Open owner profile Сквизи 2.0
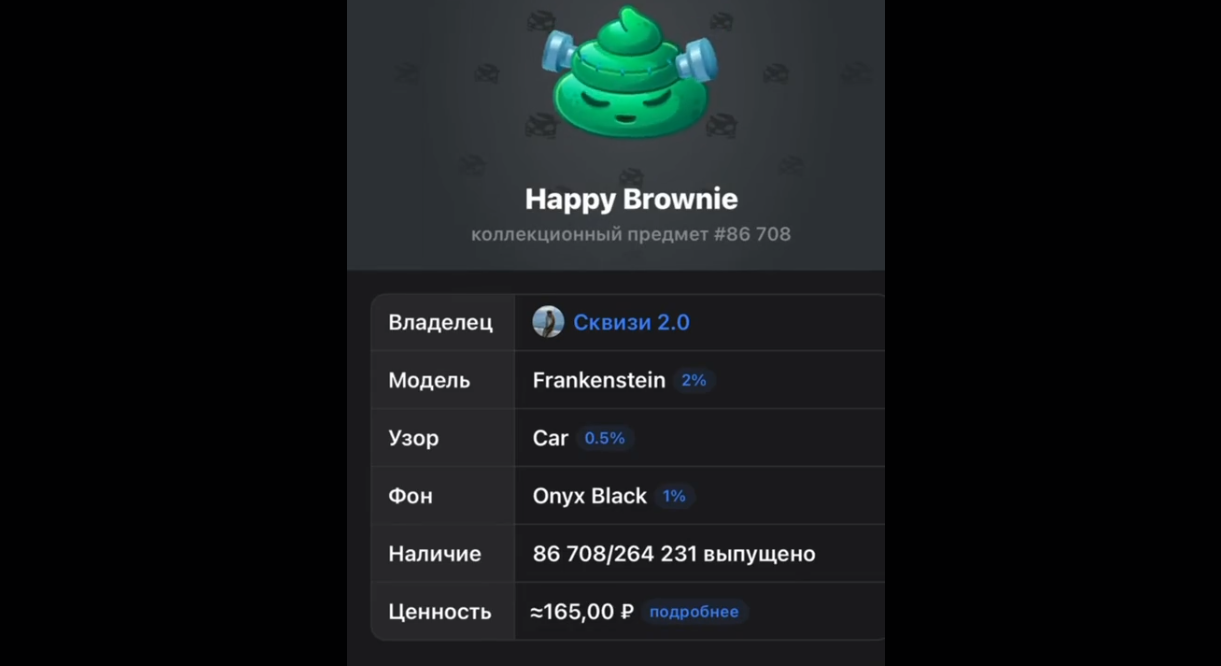 630,322
